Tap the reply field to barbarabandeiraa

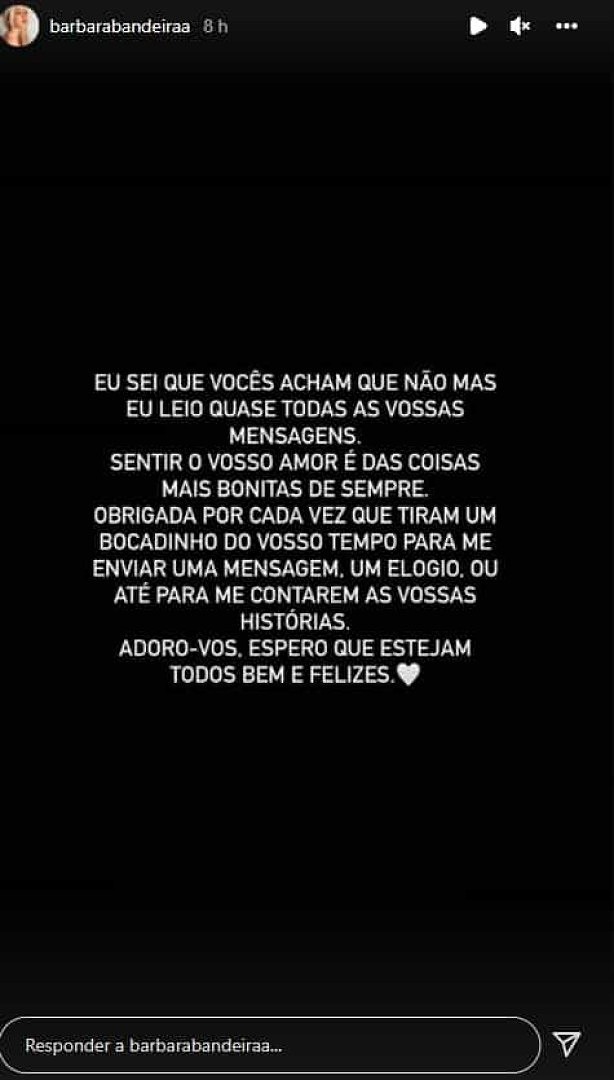[x=269, y=1045]
